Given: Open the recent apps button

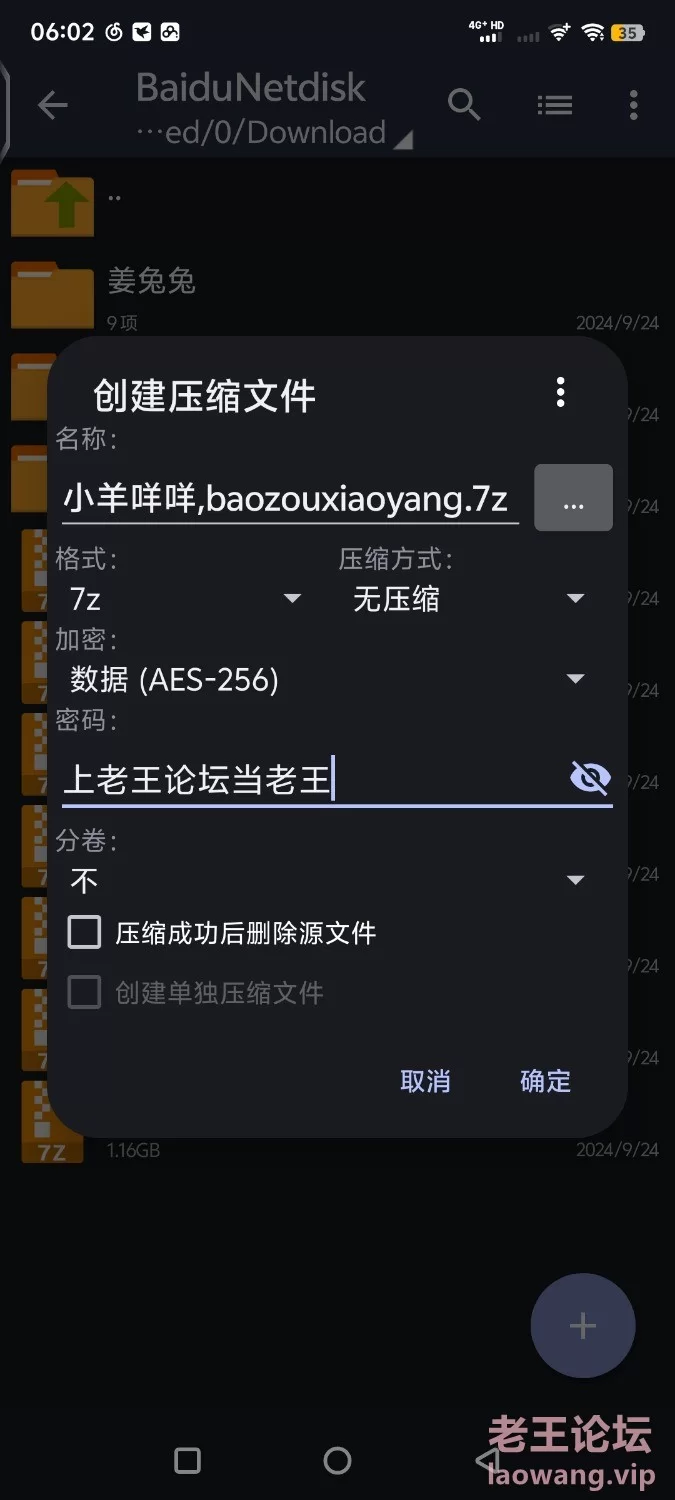Looking at the screenshot, I should point(187,1461).
